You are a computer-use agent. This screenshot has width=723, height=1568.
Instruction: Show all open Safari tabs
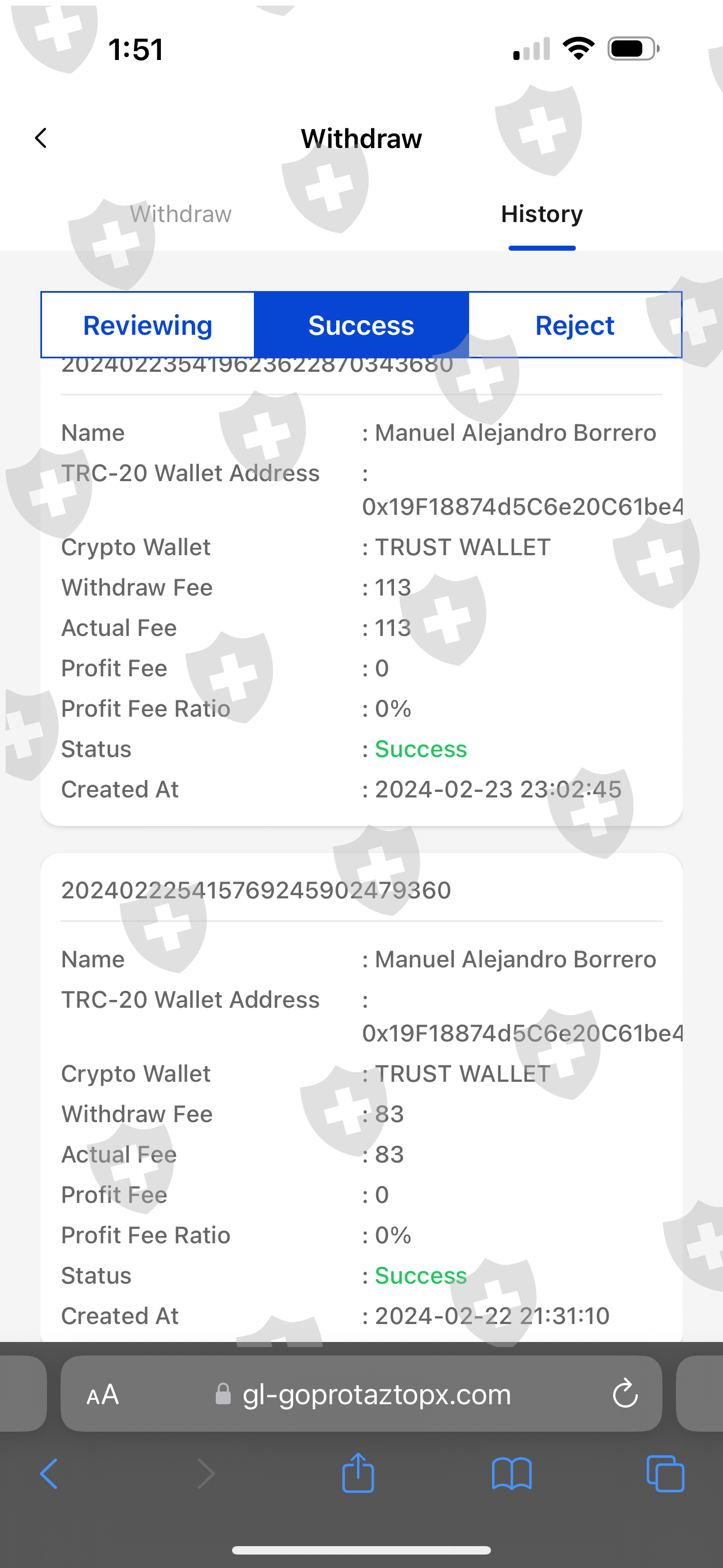665,1474
